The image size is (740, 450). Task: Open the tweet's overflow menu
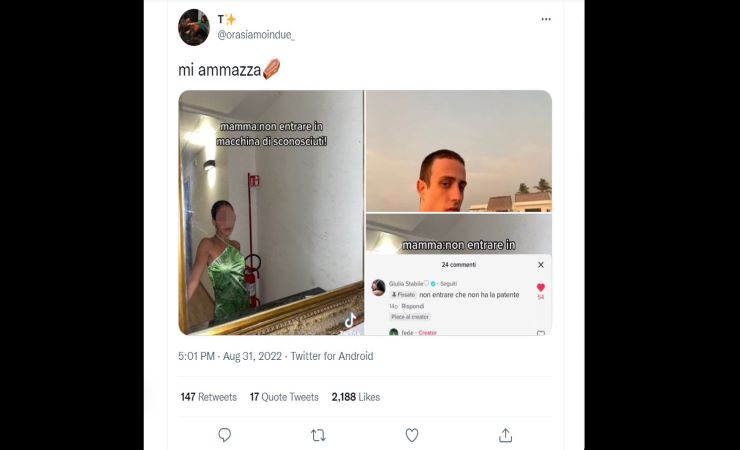tap(545, 19)
